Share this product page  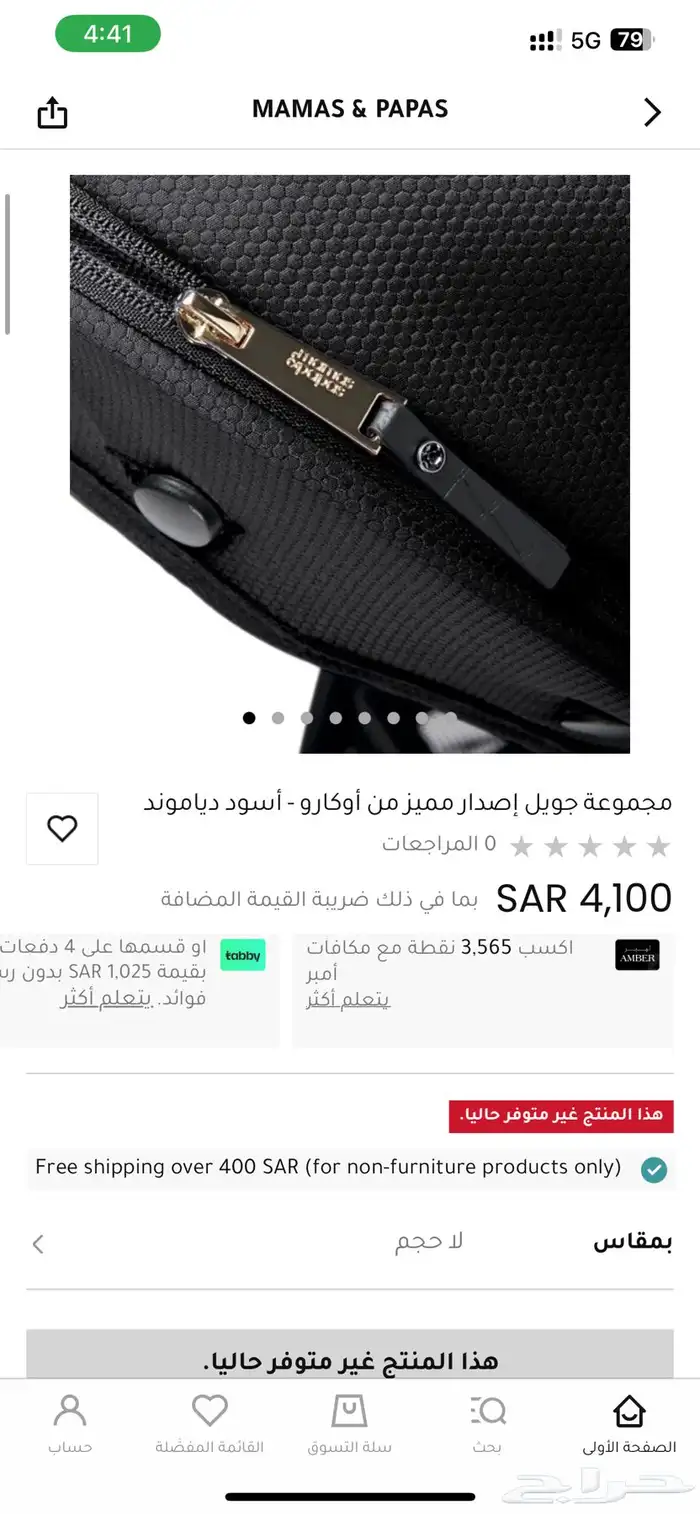click(x=52, y=113)
